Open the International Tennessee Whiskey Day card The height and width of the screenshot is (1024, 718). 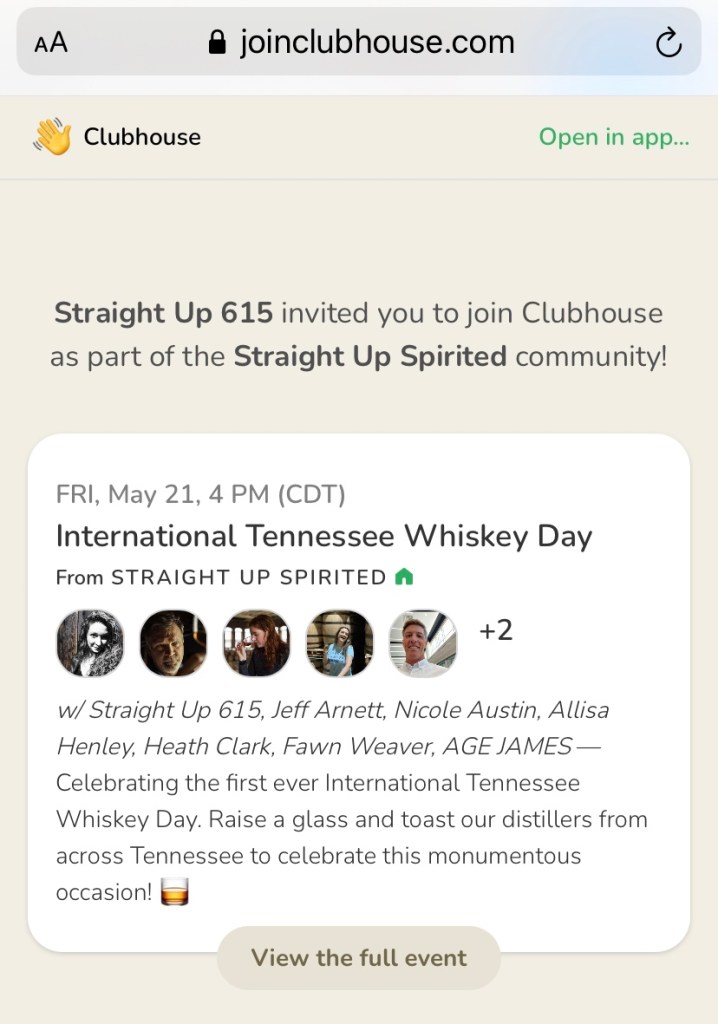pyautogui.click(x=324, y=536)
